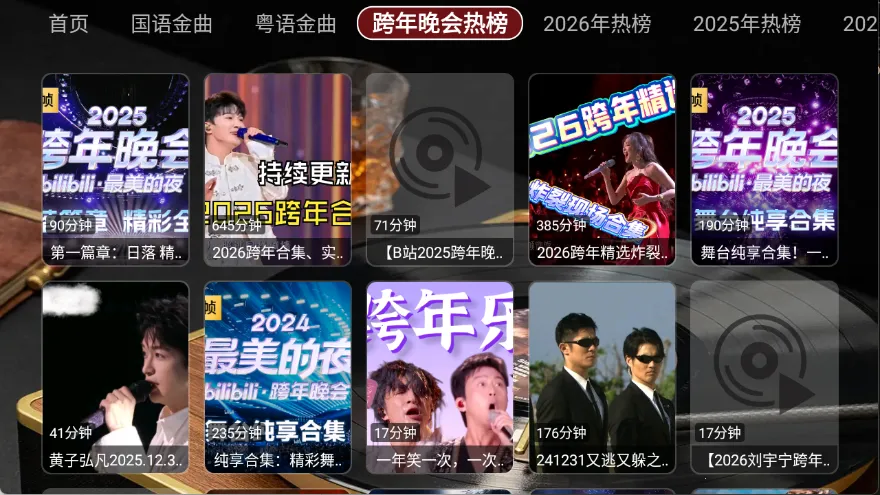880x495 pixels.
Task: Watch the 2026跨年精选炸裂 video
Action: click(602, 169)
